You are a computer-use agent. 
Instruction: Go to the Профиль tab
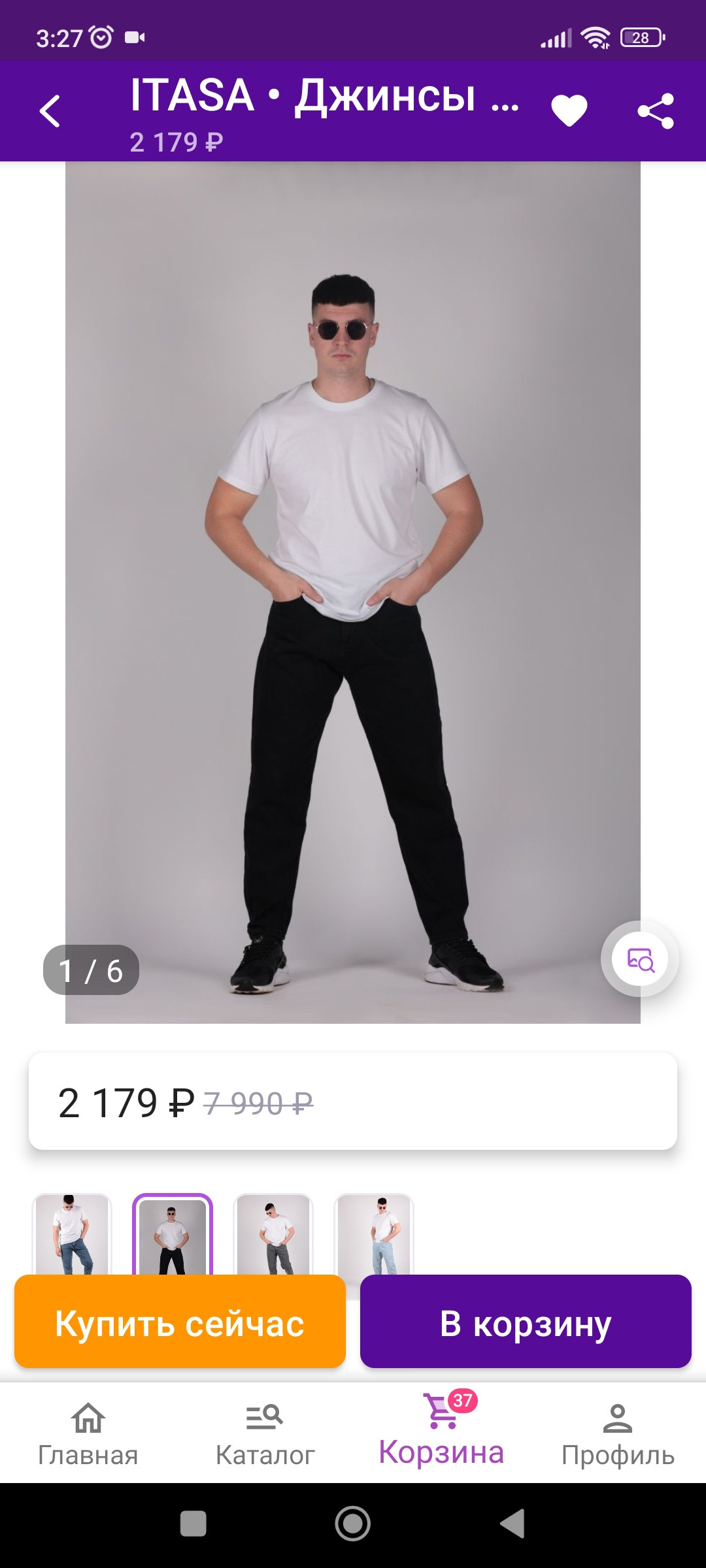point(618,1435)
